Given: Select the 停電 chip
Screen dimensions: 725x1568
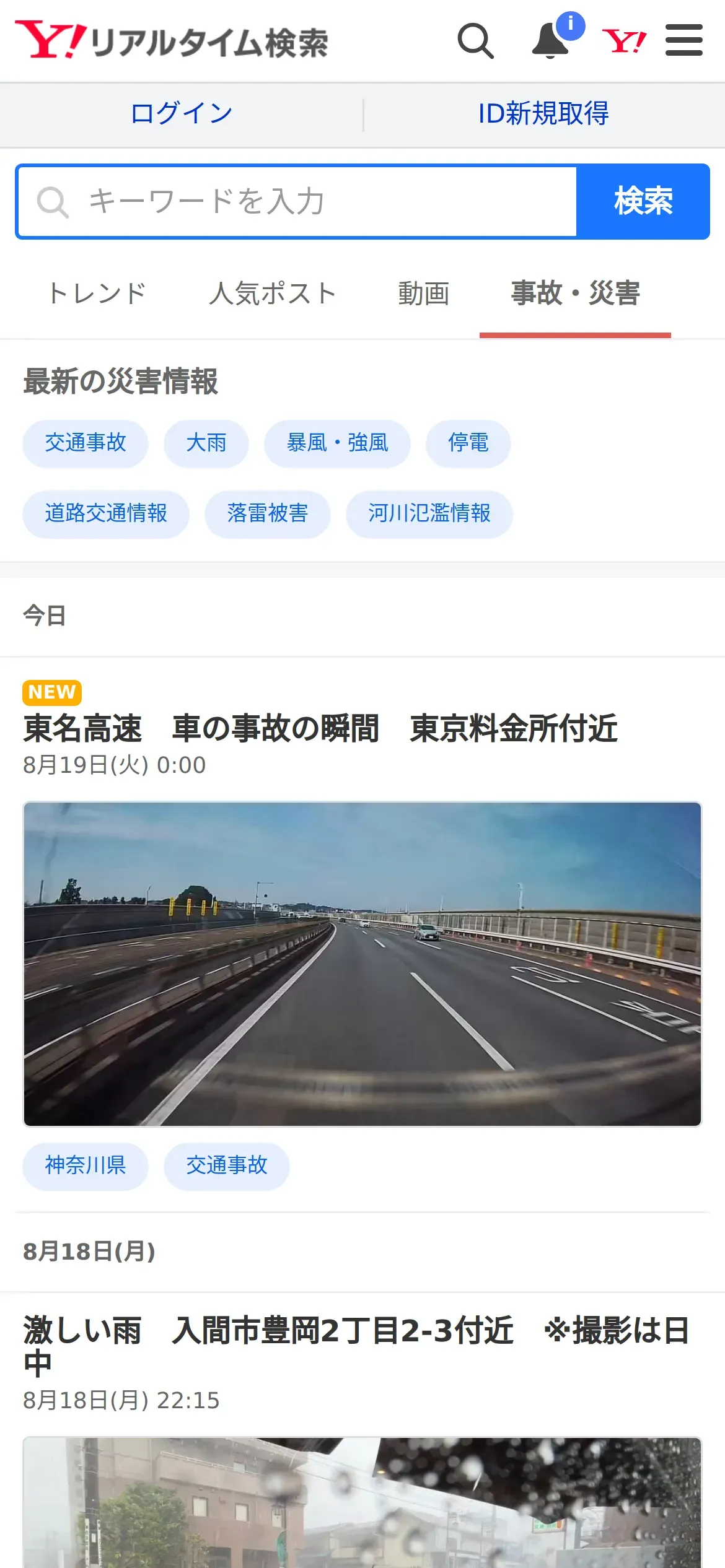Looking at the screenshot, I should click(468, 443).
